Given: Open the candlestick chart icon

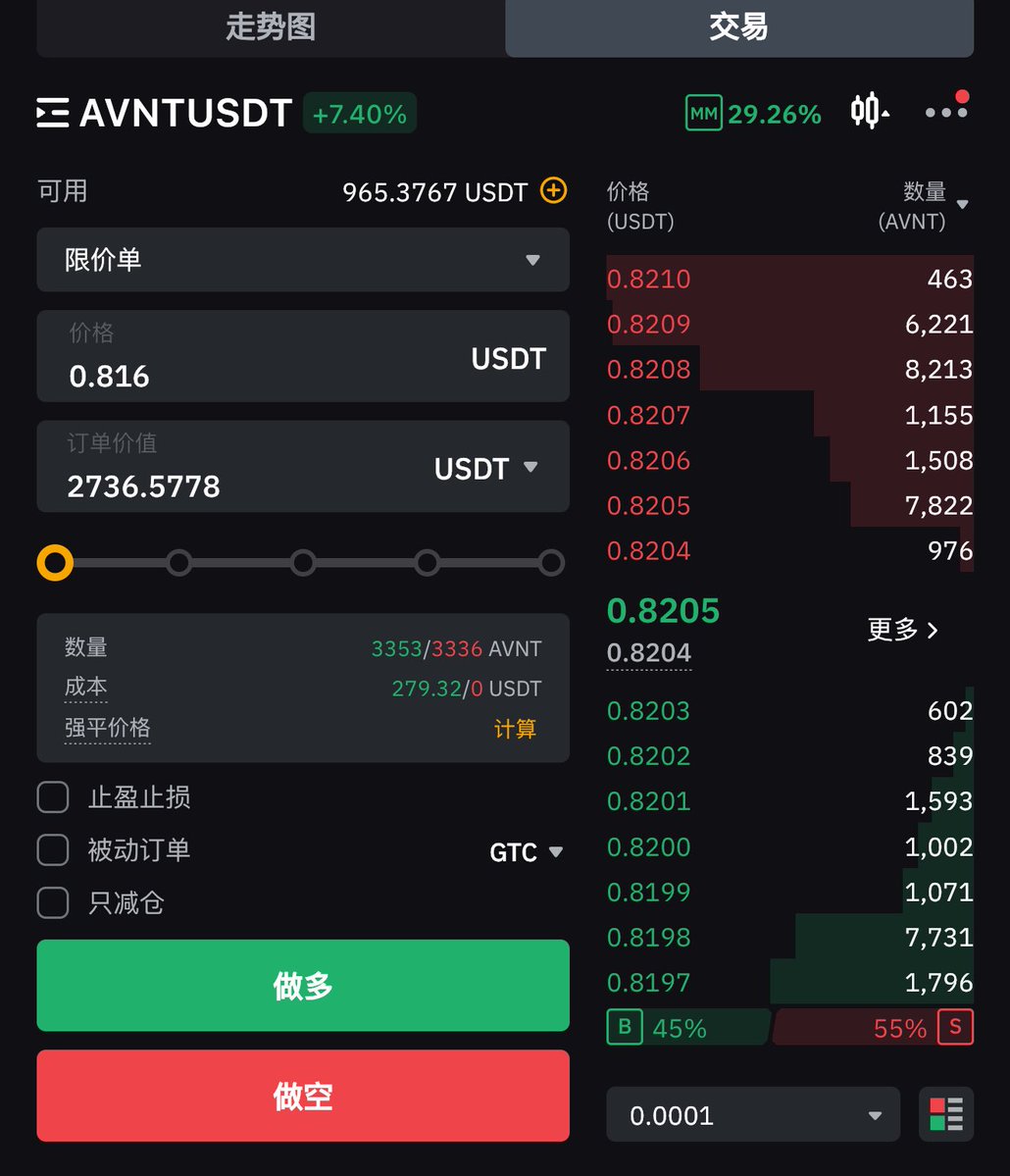Looking at the screenshot, I should (x=869, y=112).
